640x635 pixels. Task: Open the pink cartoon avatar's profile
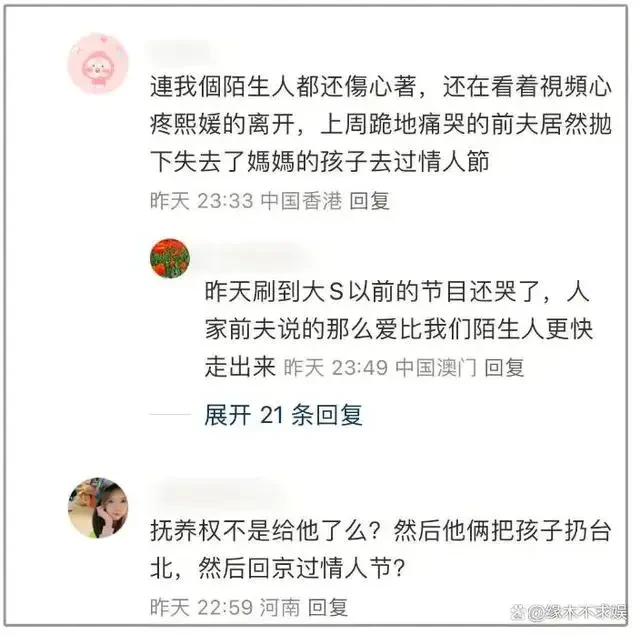[x=97, y=64]
